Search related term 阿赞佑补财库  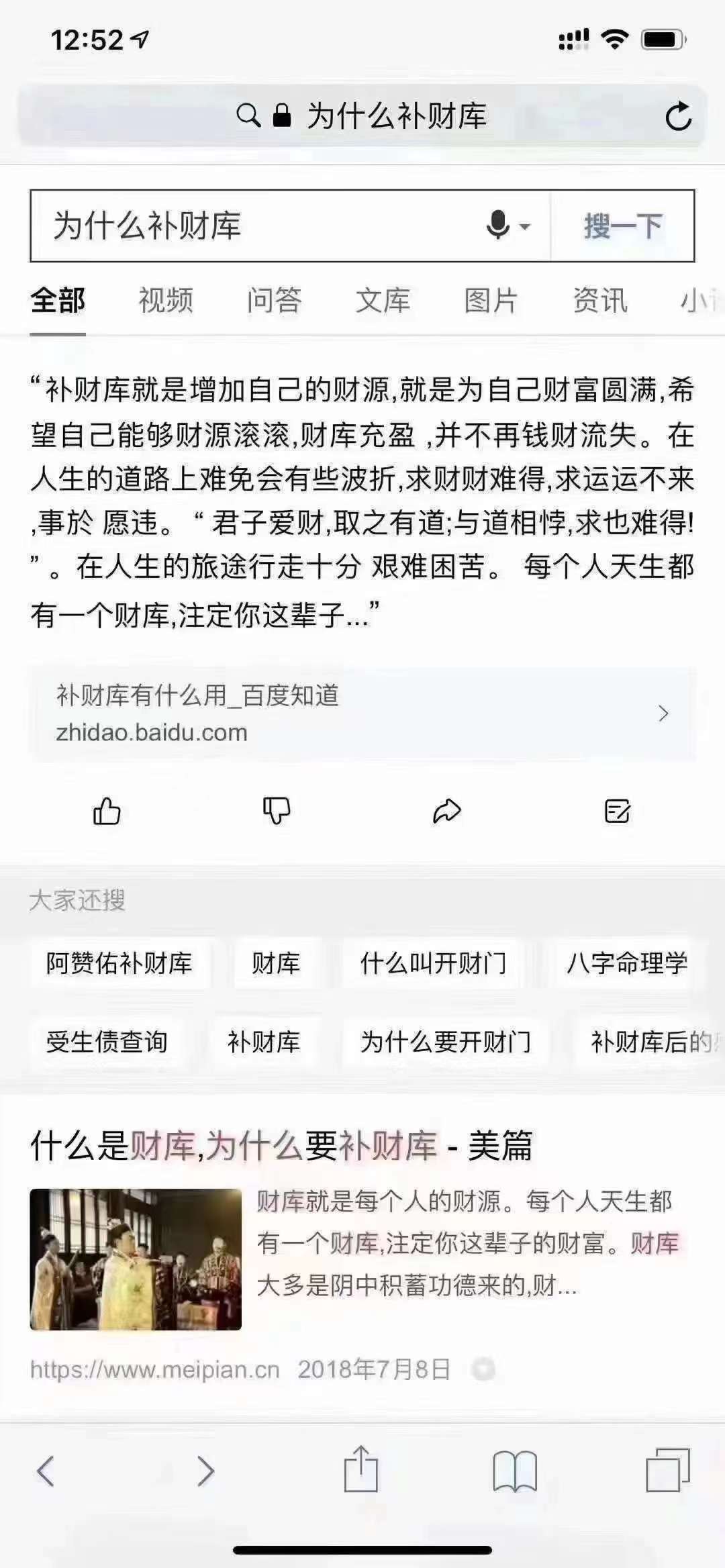[x=119, y=963]
